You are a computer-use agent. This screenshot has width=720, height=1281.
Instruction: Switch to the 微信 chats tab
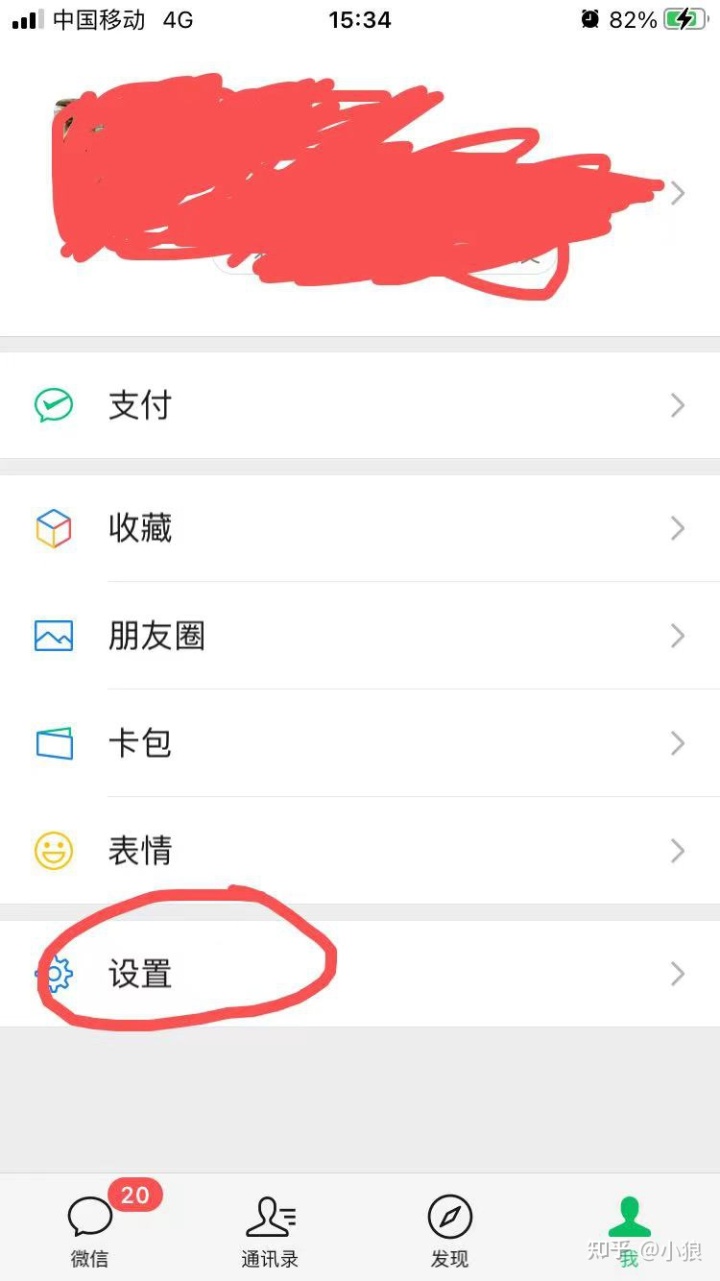click(90, 1230)
